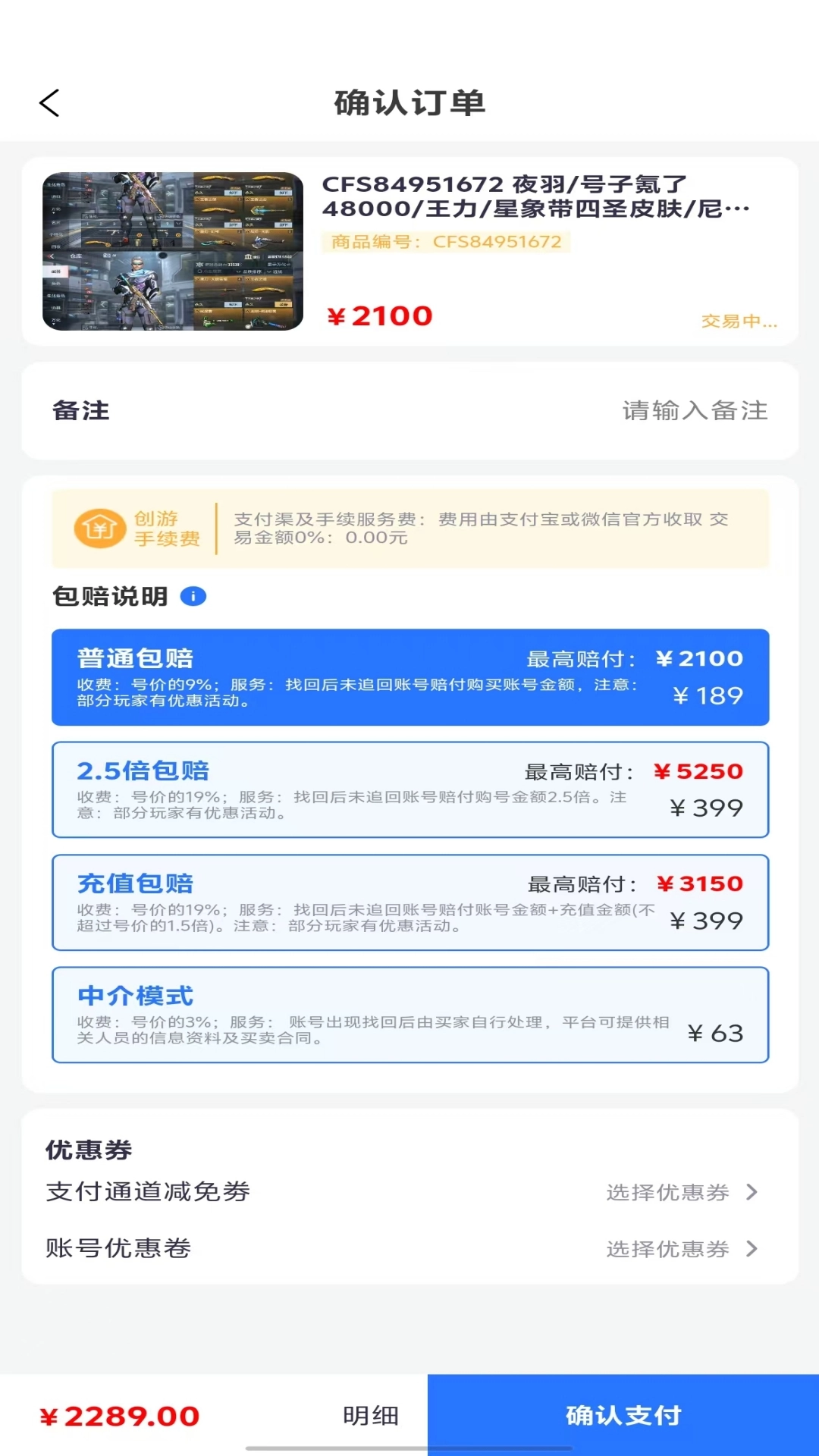Tap the back arrow at top left
819x1456 pixels.
click(x=50, y=103)
